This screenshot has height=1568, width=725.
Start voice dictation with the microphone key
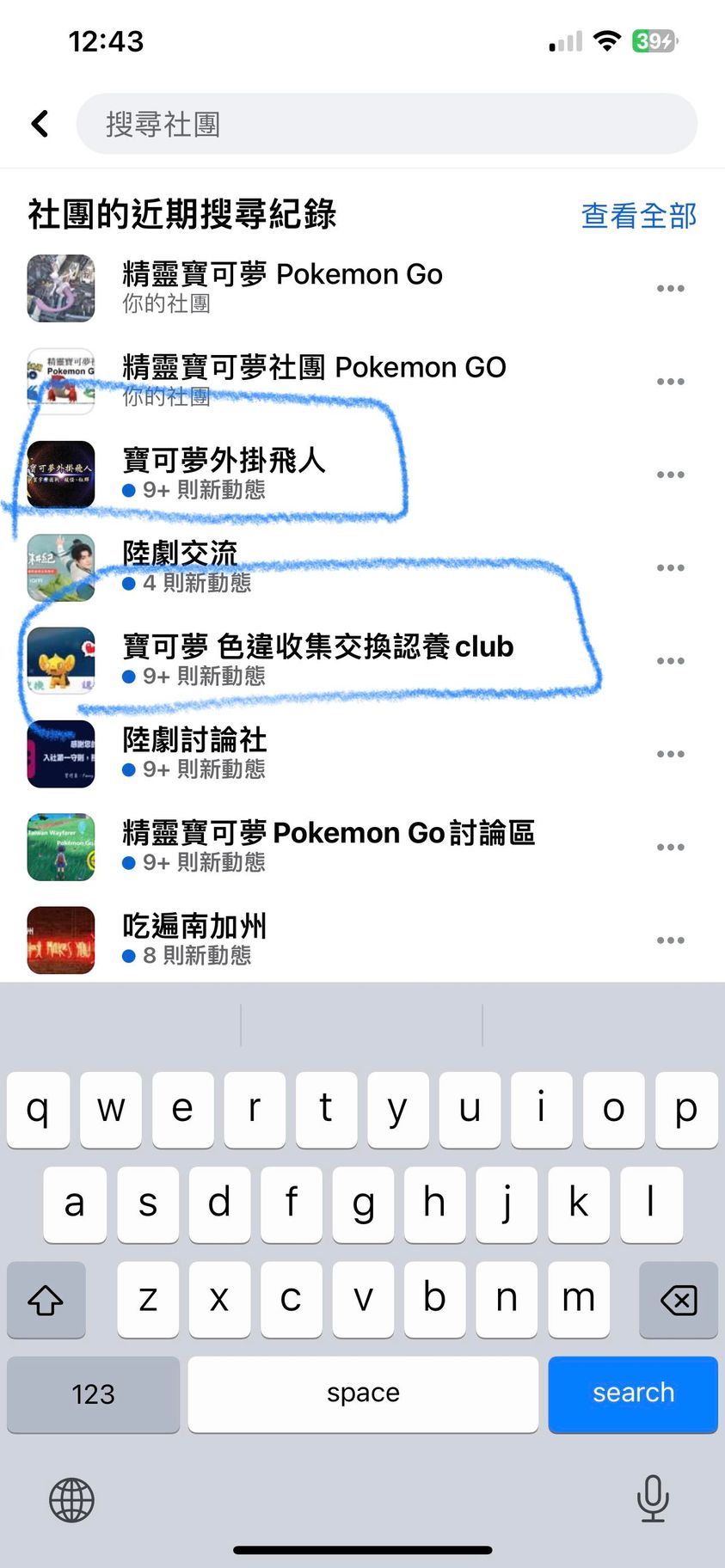(653, 1498)
